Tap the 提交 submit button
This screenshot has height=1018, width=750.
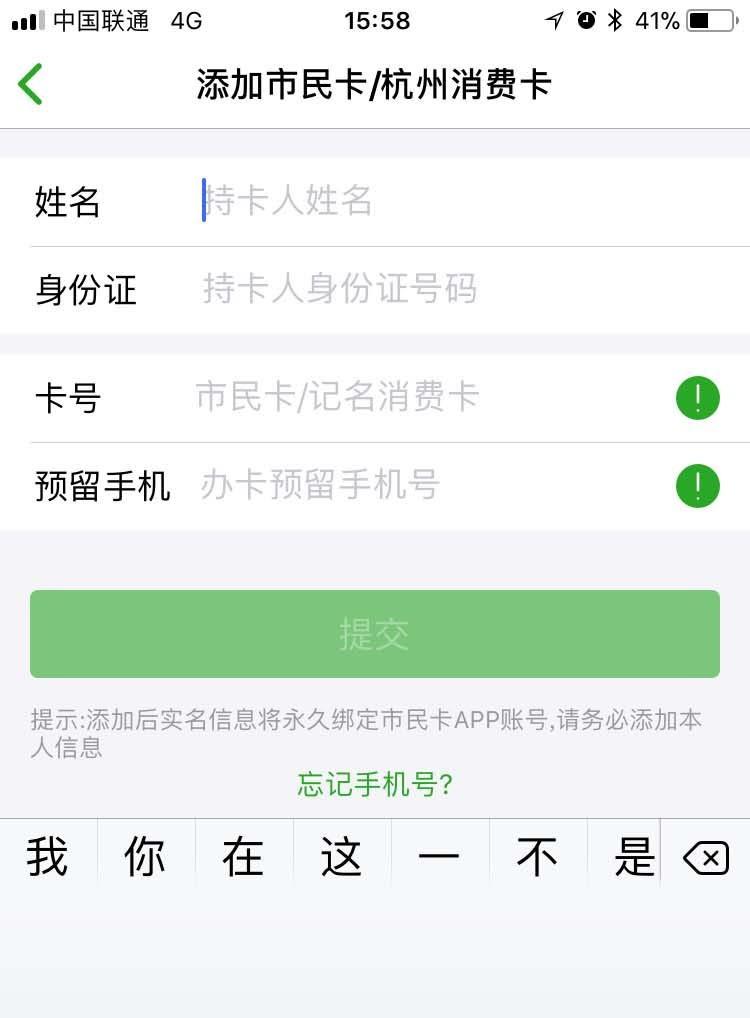point(375,633)
